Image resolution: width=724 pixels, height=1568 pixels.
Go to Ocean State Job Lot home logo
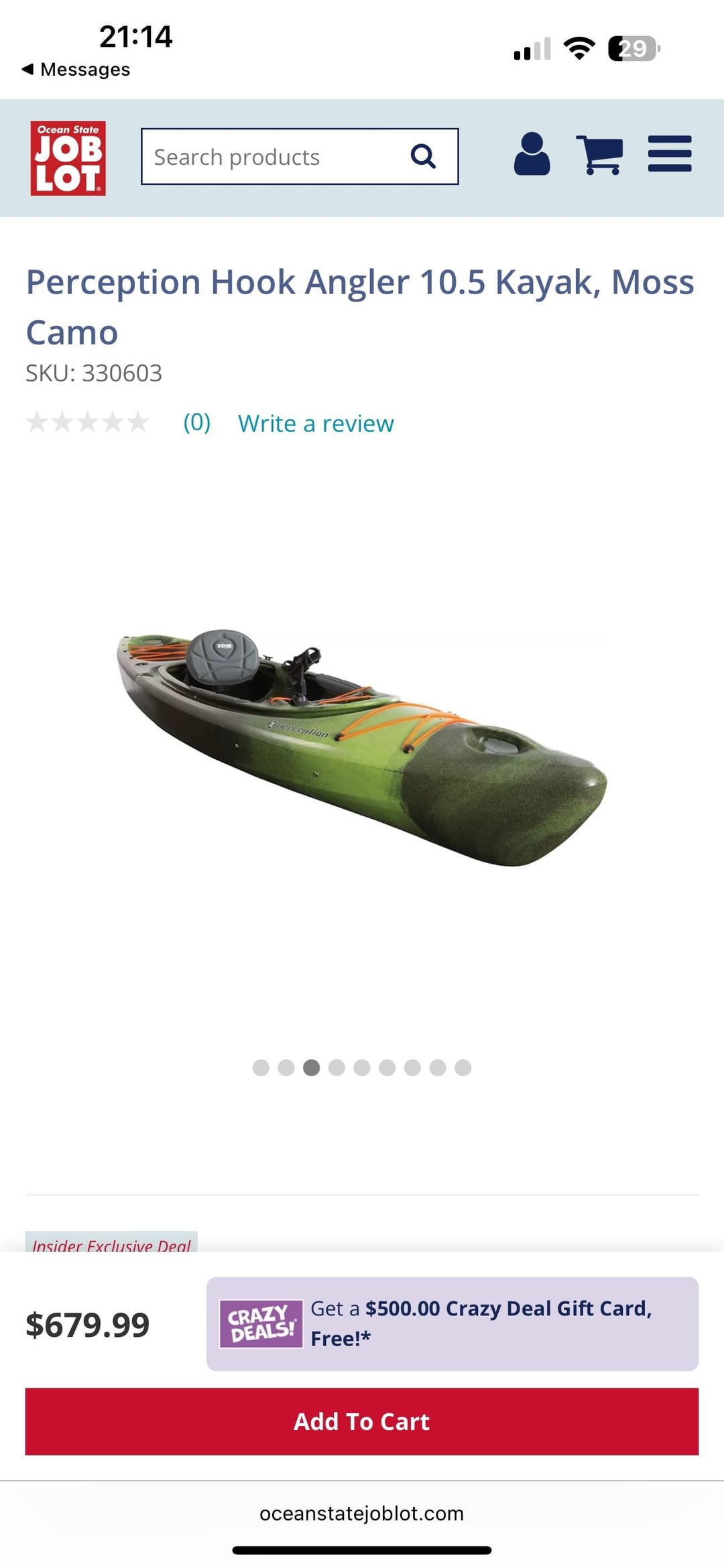68,158
